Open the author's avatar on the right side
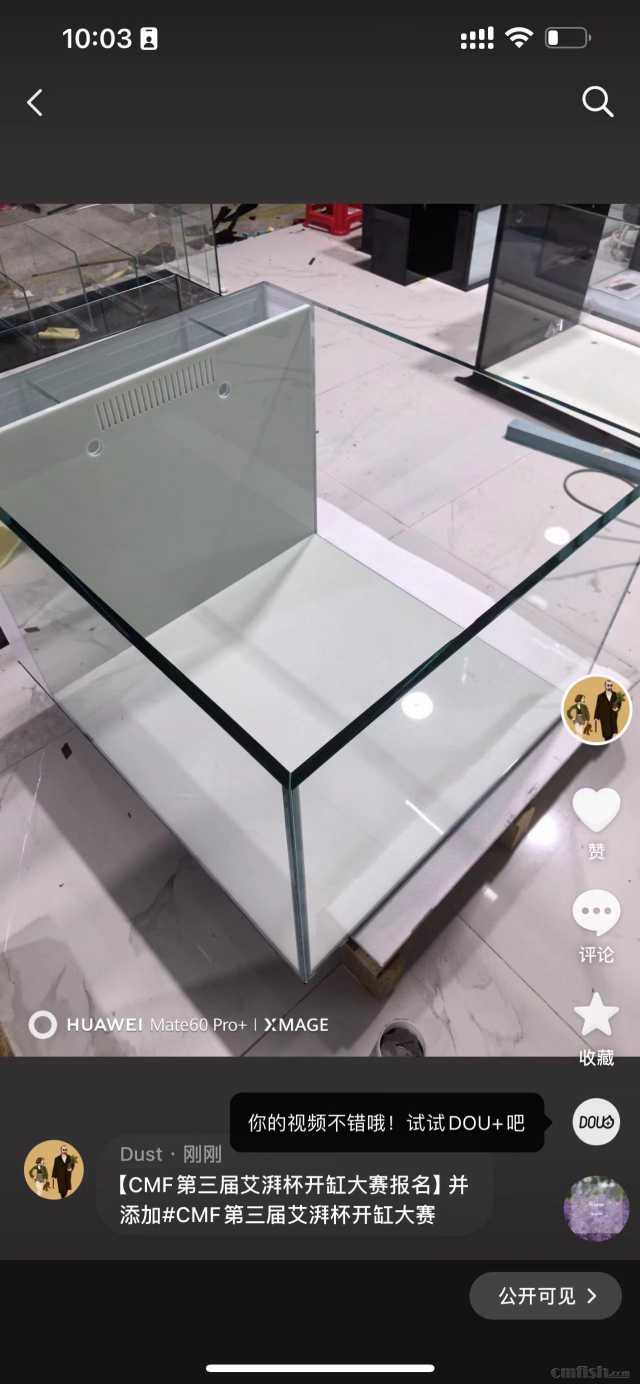The height and width of the screenshot is (1384, 640). [596, 710]
